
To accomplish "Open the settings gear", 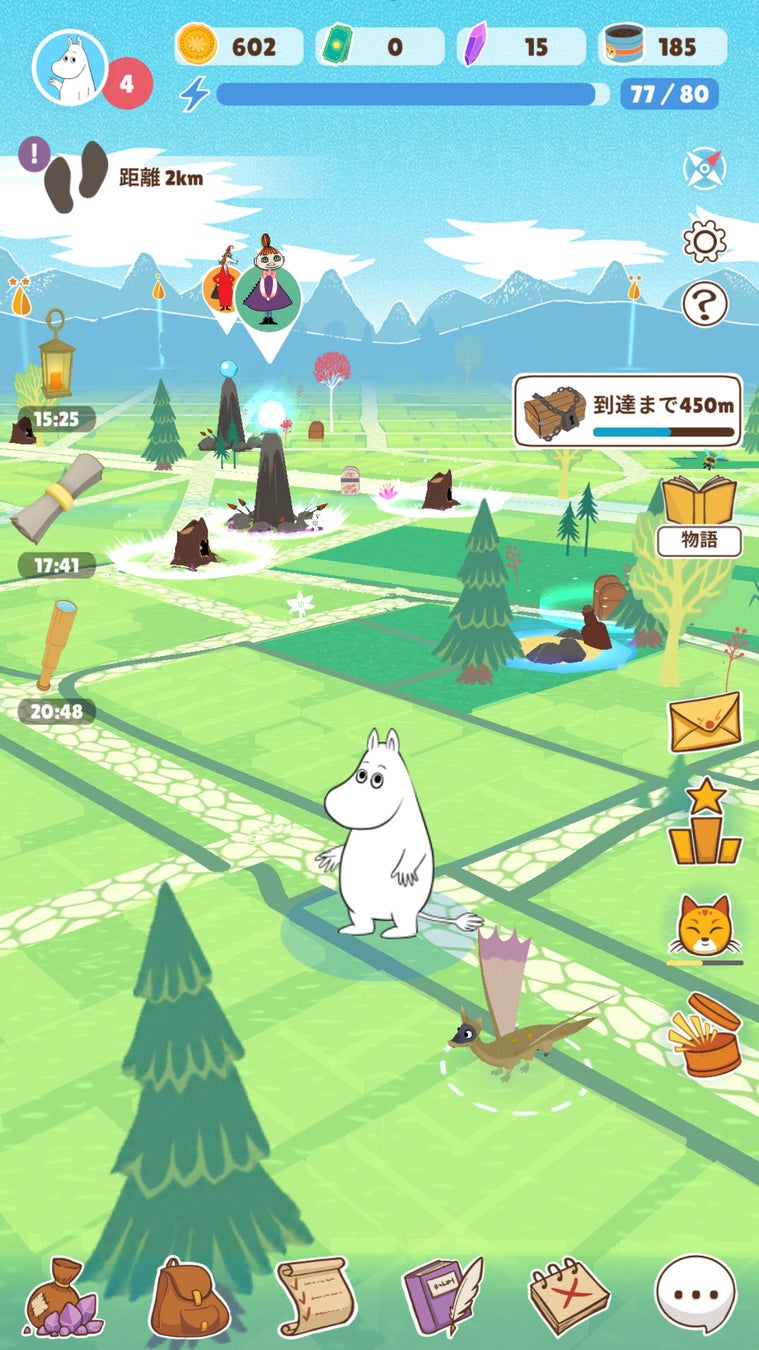I will point(704,241).
